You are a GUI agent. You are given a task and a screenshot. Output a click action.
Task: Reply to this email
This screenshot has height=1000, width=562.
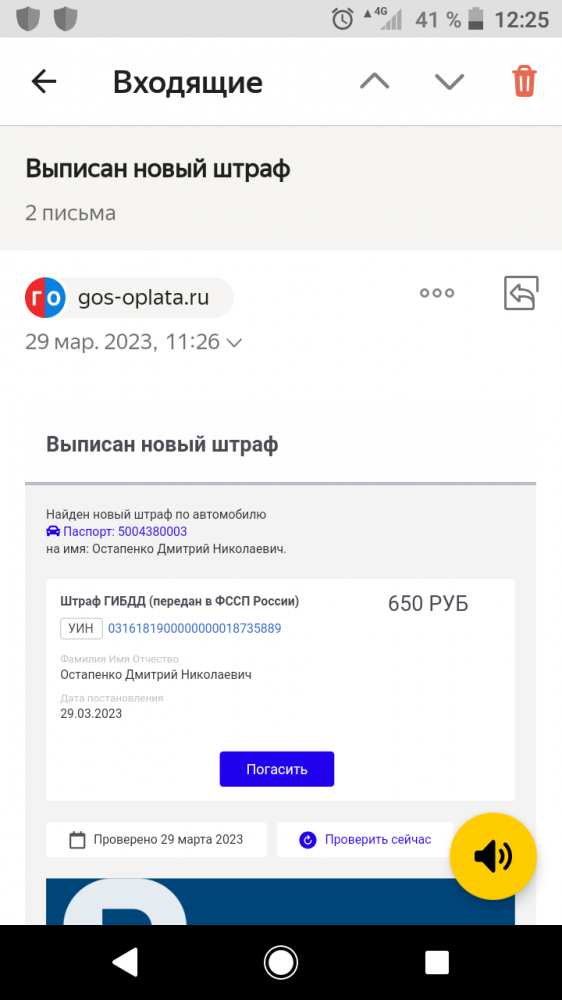click(x=521, y=293)
